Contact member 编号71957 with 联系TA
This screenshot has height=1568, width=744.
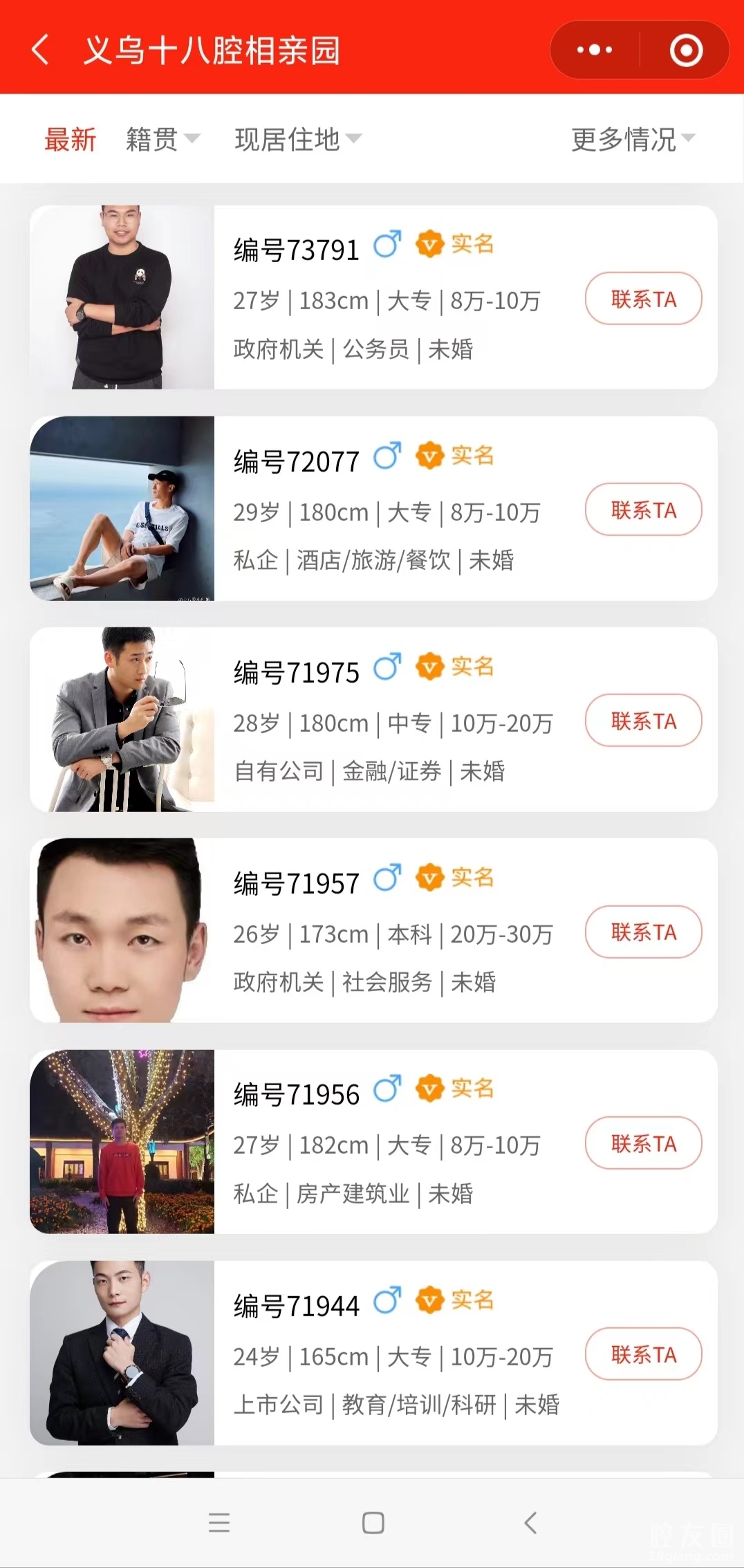coord(643,932)
